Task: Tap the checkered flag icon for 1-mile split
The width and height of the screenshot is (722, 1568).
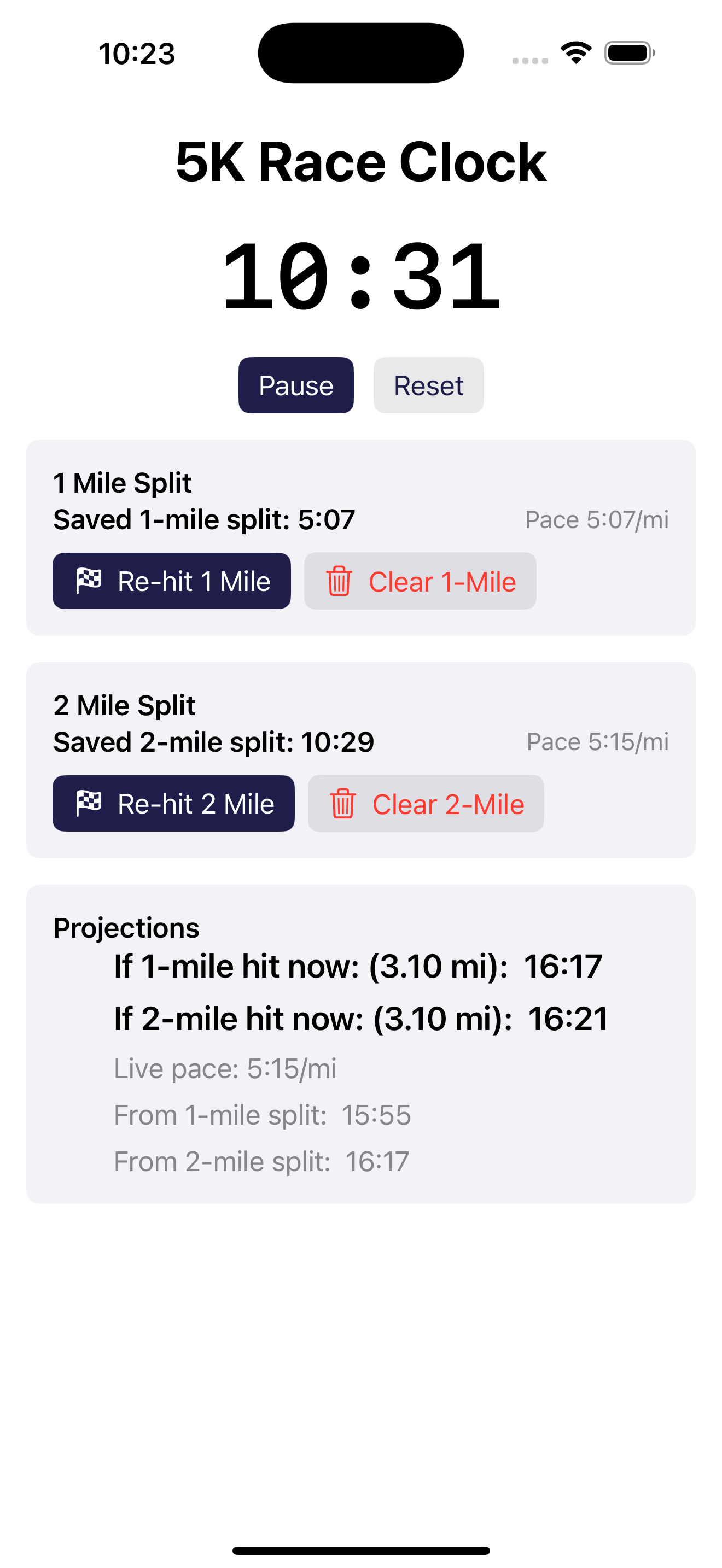Action: [89, 581]
